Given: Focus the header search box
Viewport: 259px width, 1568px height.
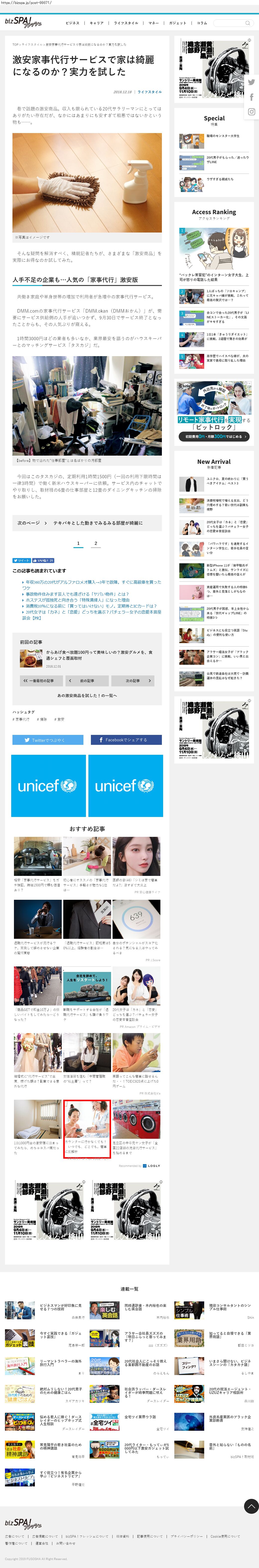Looking at the screenshot, I should point(232,23).
